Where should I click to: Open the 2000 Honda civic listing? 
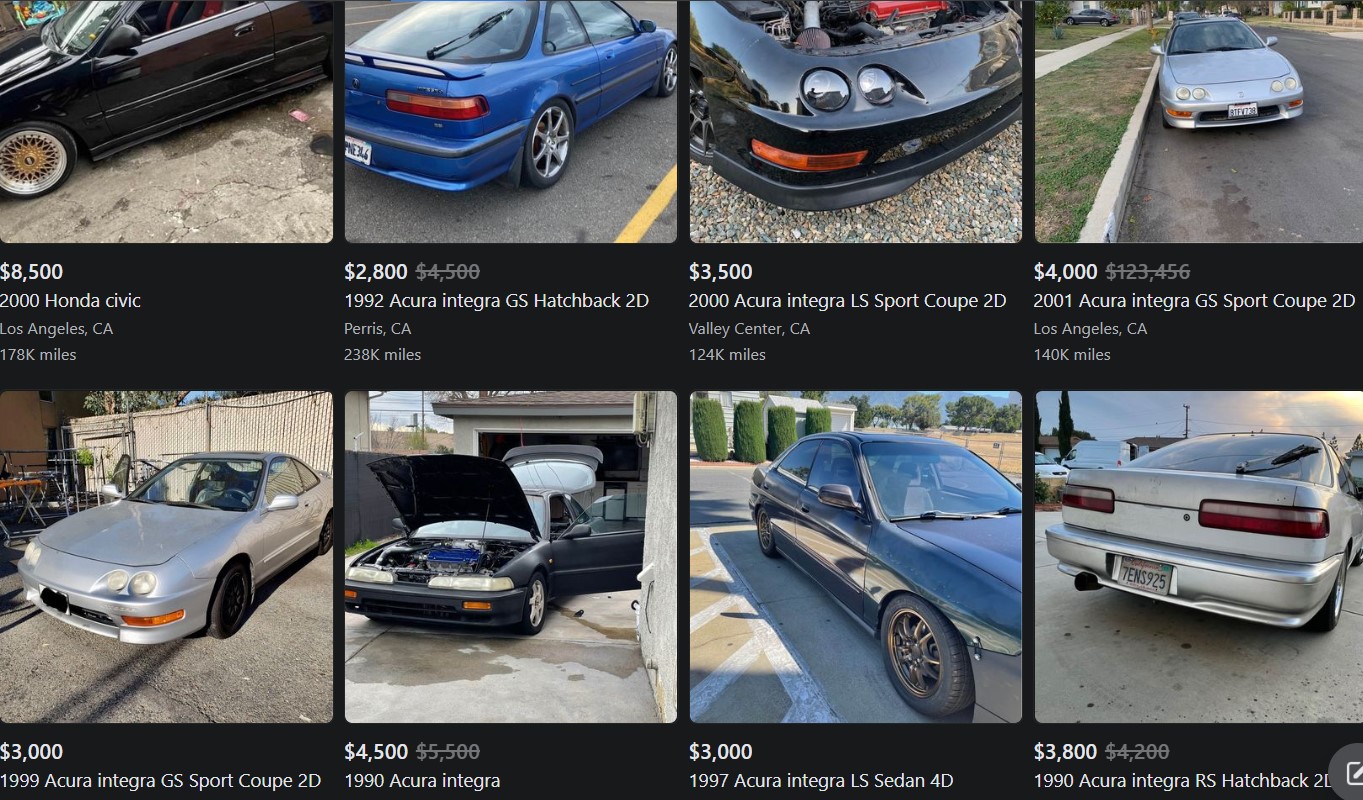tap(166, 120)
